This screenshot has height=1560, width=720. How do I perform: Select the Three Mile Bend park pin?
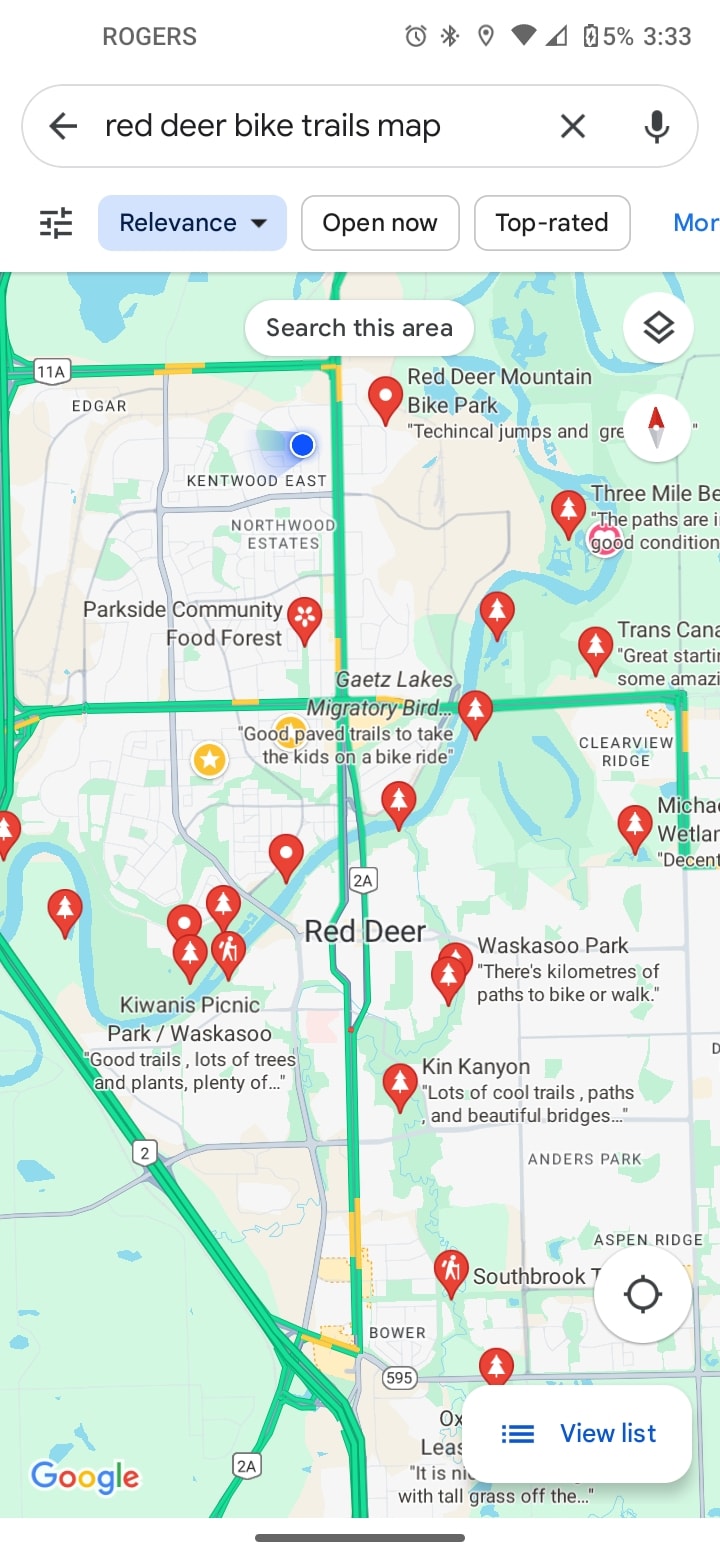point(568,512)
